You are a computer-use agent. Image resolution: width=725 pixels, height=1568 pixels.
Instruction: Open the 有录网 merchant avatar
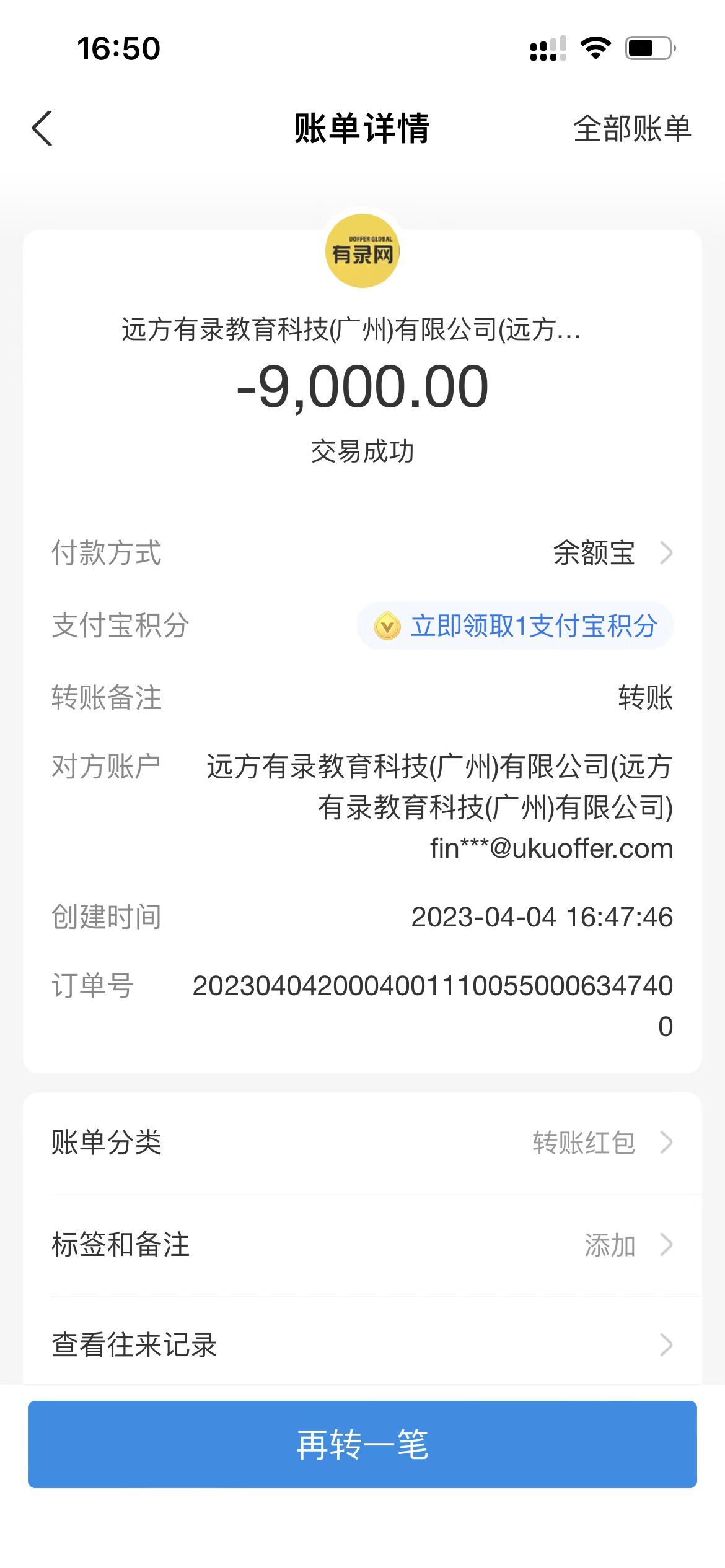tap(362, 251)
